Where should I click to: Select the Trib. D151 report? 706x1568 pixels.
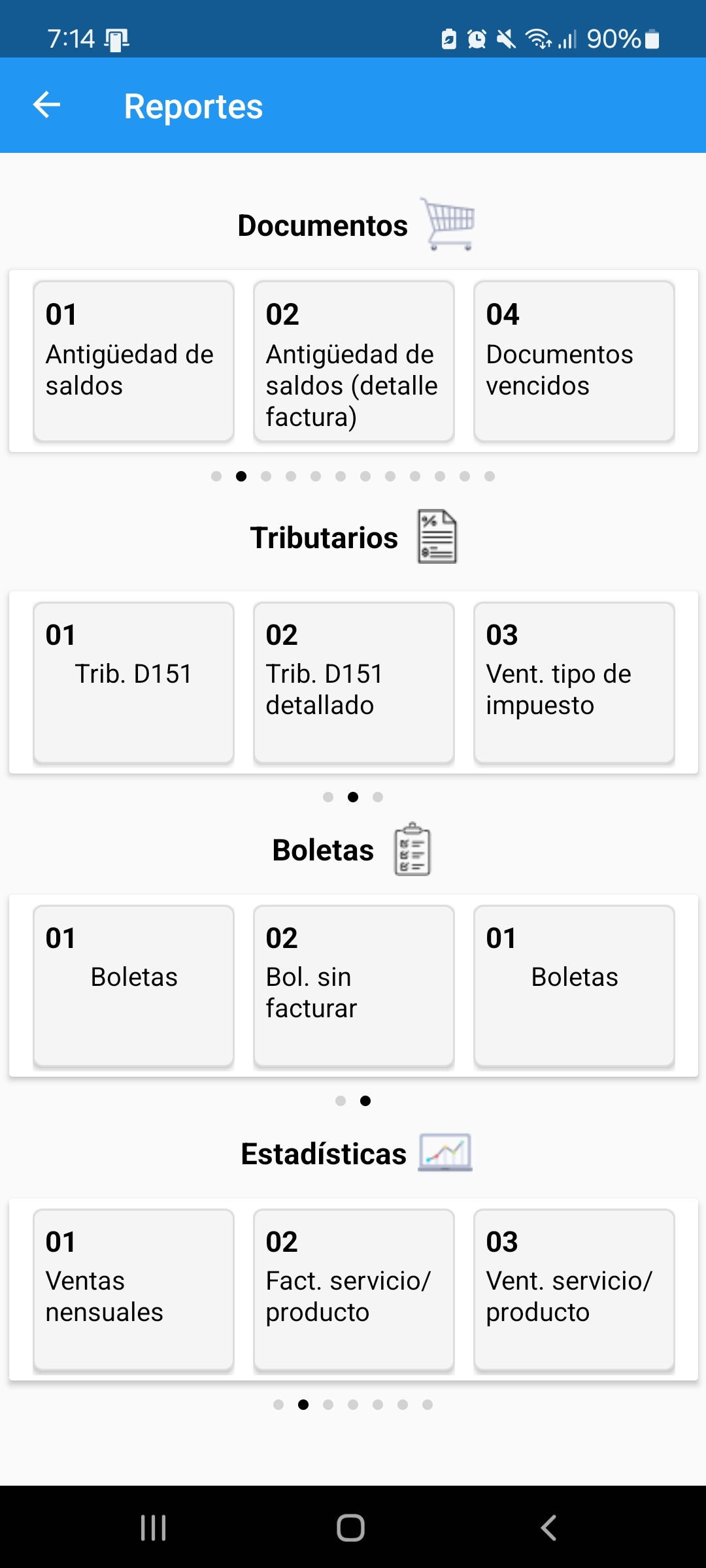[x=133, y=683]
